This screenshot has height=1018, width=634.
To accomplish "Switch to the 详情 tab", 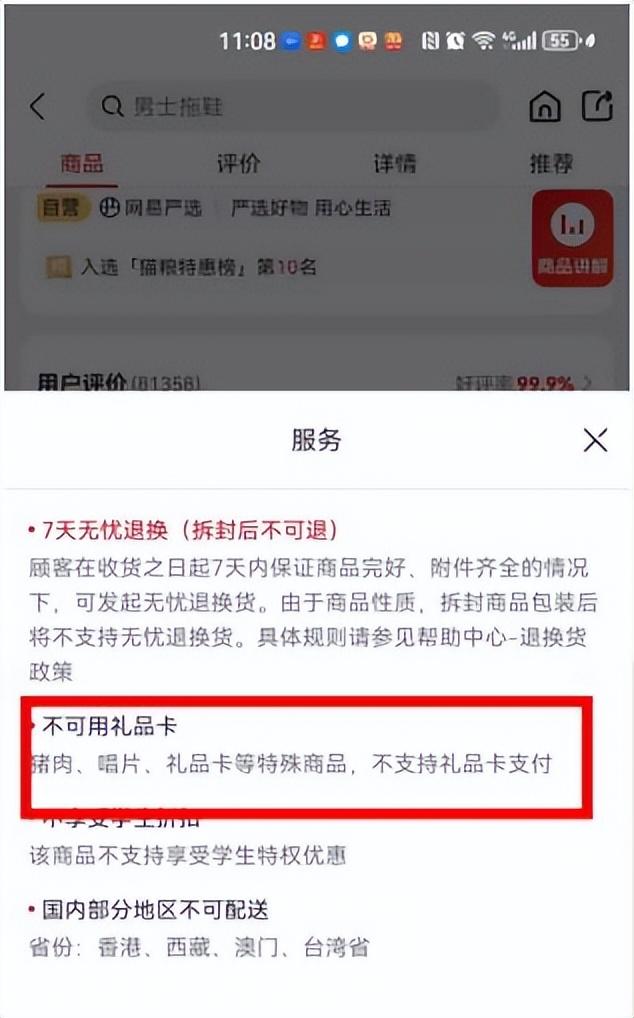I will point(394,163).
